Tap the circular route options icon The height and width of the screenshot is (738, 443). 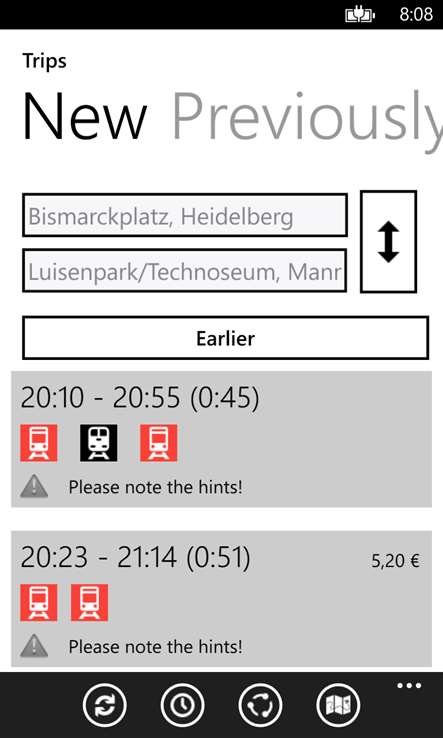coord(260,705)
